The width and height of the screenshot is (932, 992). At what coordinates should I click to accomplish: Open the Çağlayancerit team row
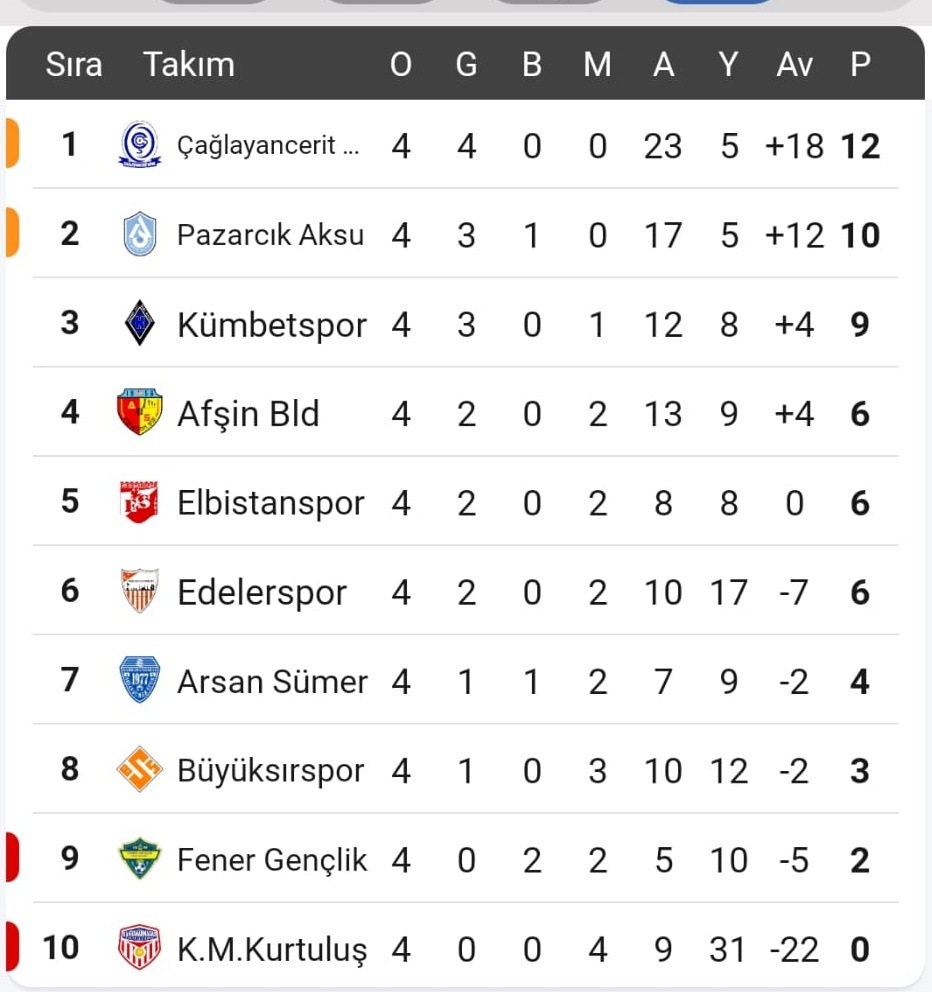268,147
